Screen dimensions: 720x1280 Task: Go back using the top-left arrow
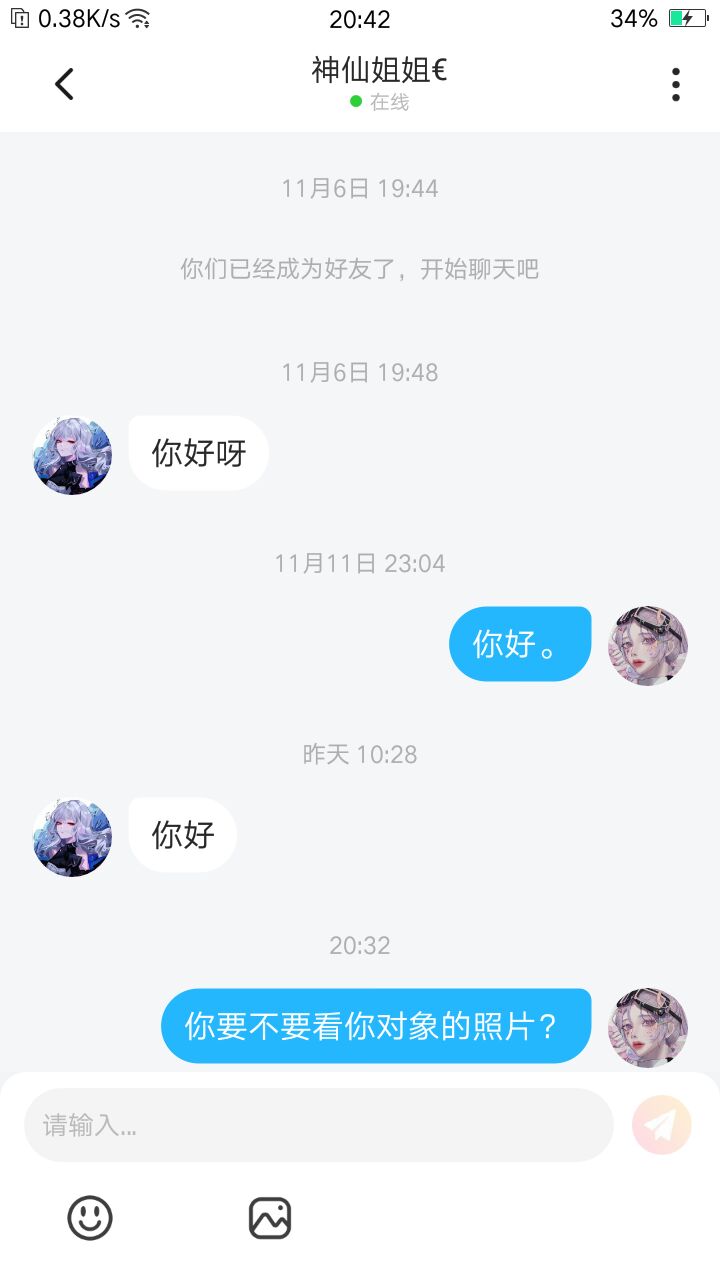coord(65,84)
